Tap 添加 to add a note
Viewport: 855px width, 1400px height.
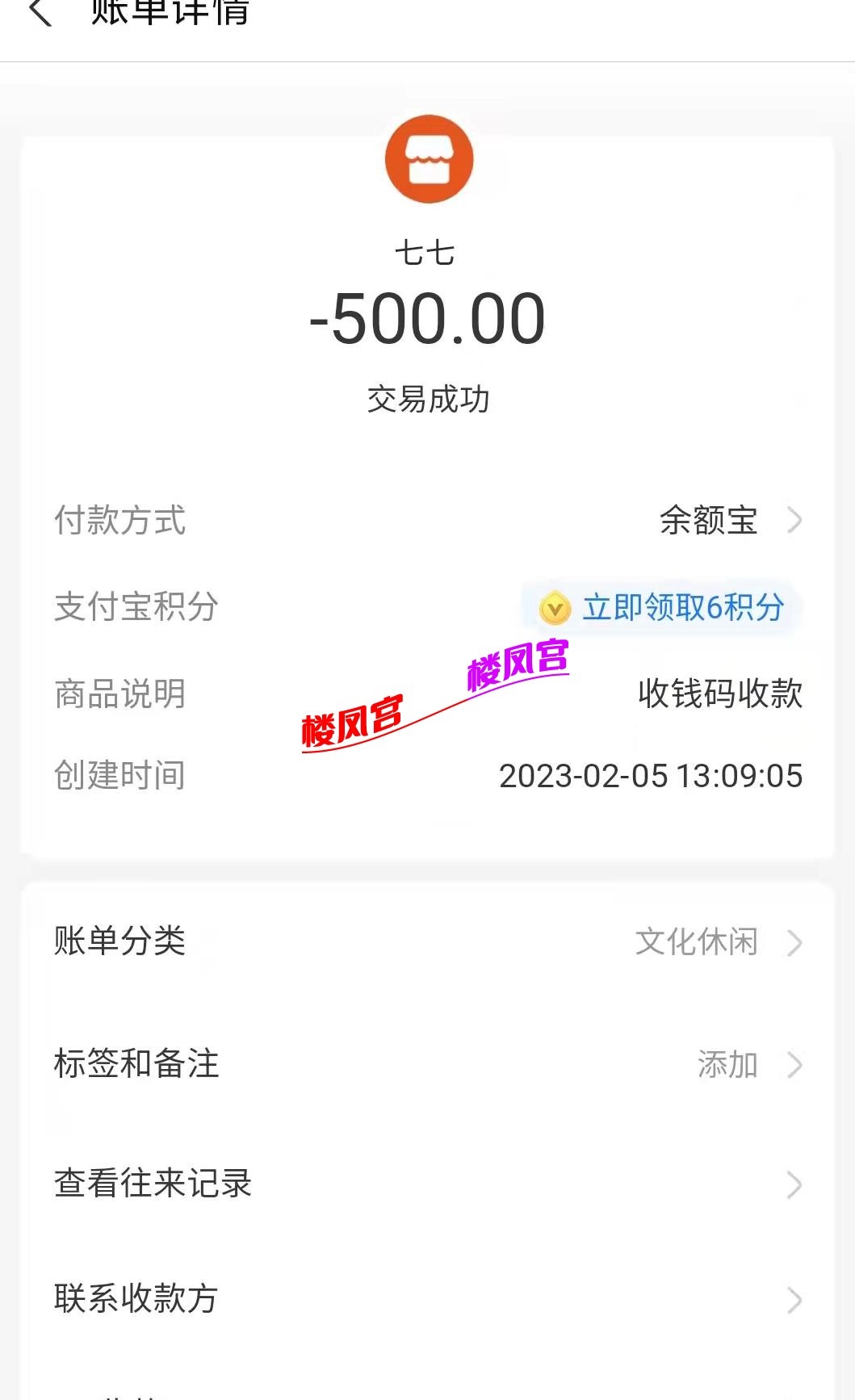727,1066
